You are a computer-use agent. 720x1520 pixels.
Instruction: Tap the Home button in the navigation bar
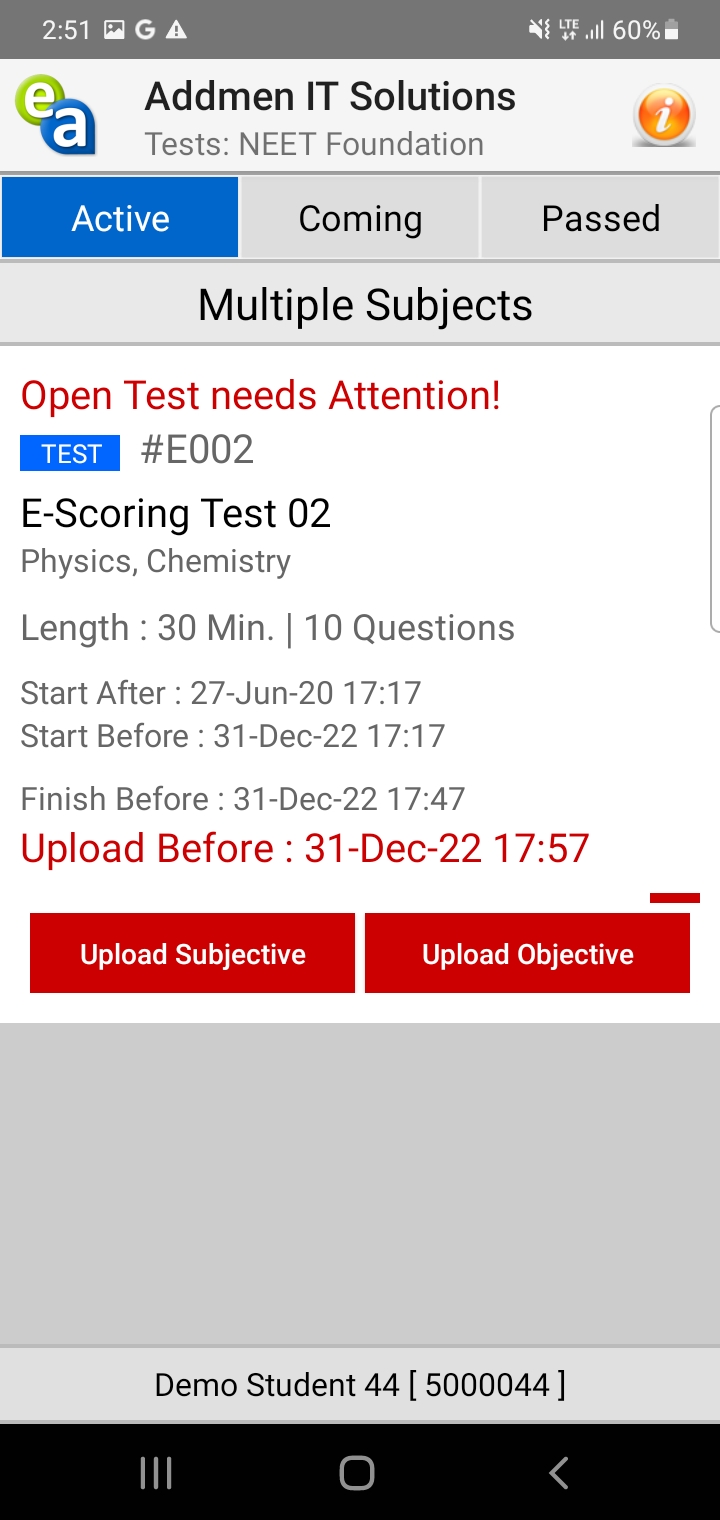click(x=358, y=1472)
